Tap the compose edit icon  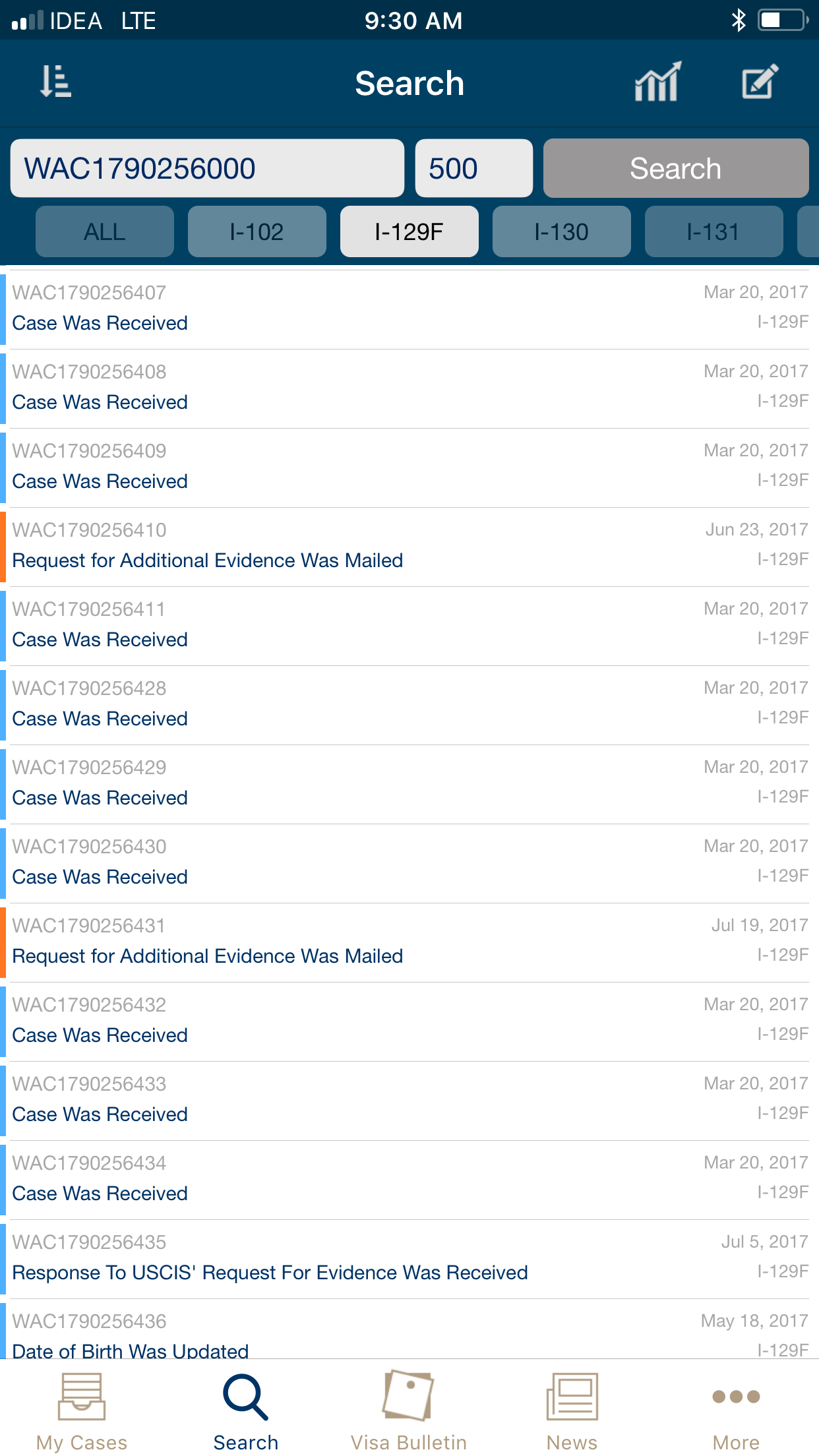760,82
